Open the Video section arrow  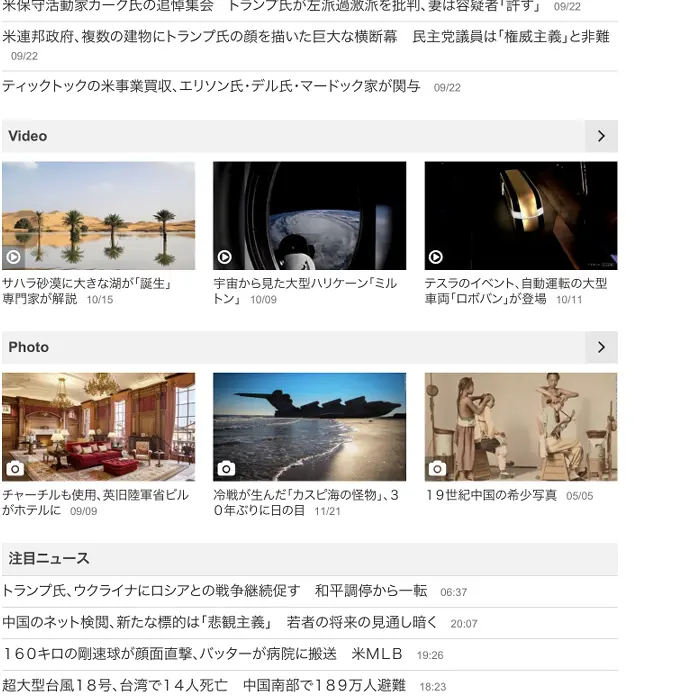pos(600,136)
